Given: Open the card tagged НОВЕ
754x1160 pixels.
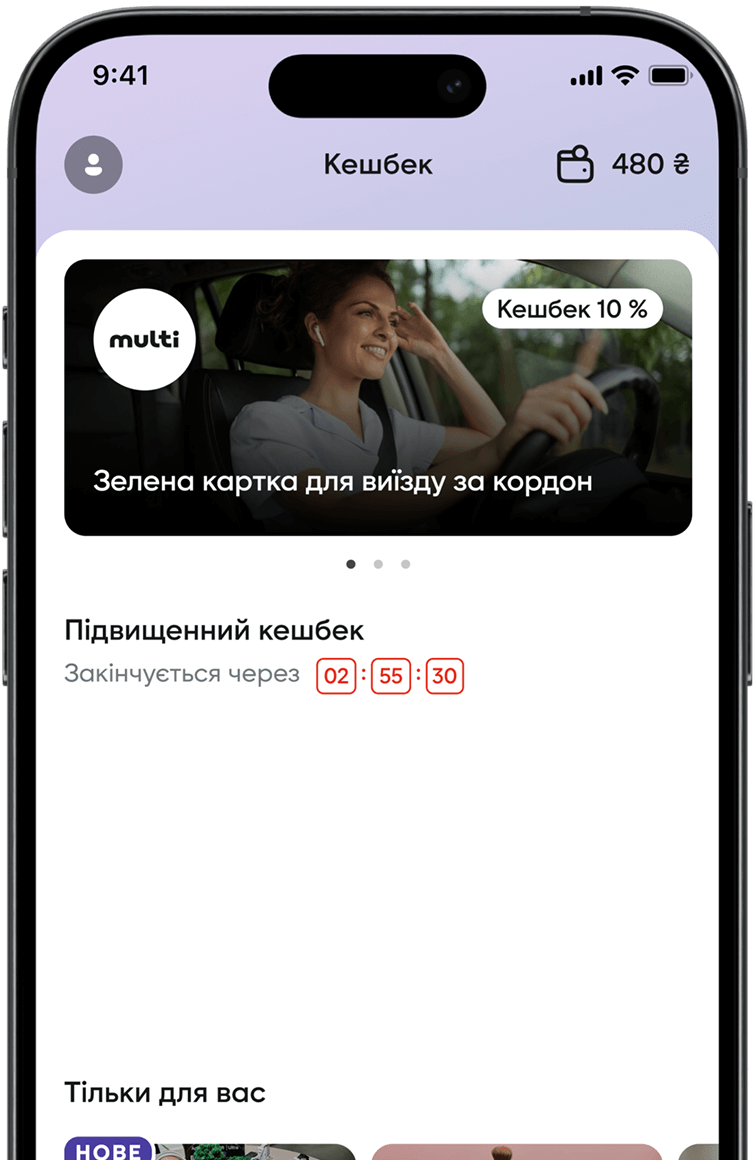Looking at the screenshot, I should pos(210,1149).
